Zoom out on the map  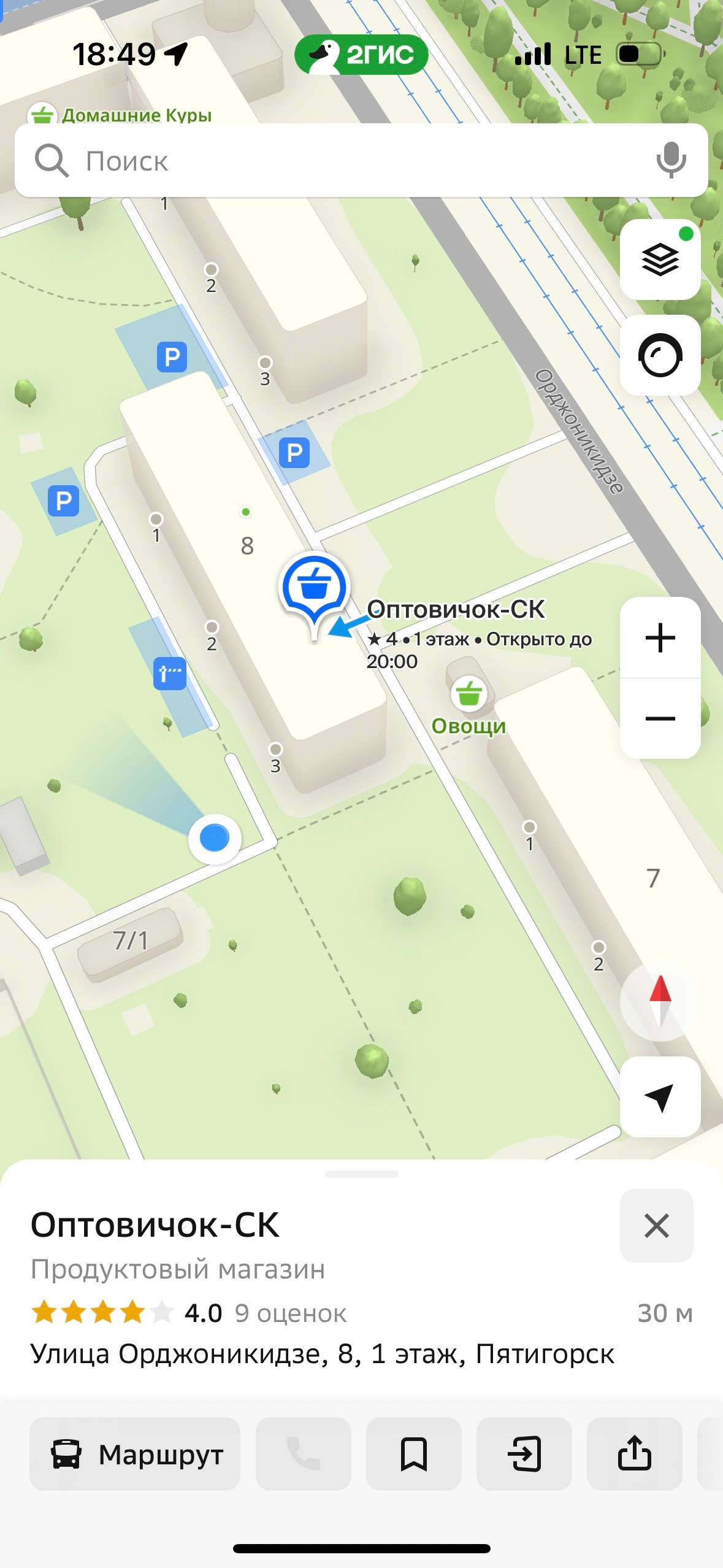coord(660,718)
